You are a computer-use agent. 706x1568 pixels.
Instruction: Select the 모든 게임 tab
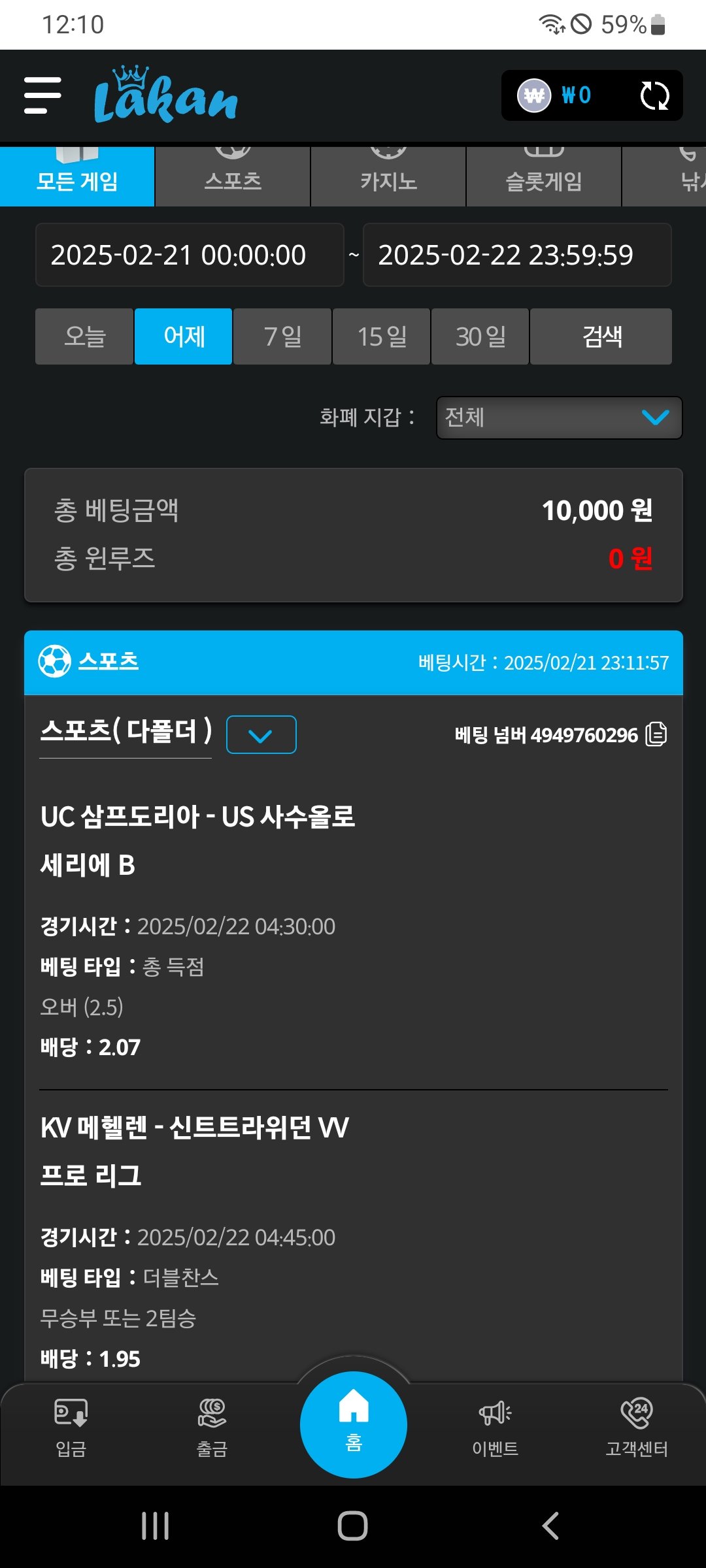[77, 176]
